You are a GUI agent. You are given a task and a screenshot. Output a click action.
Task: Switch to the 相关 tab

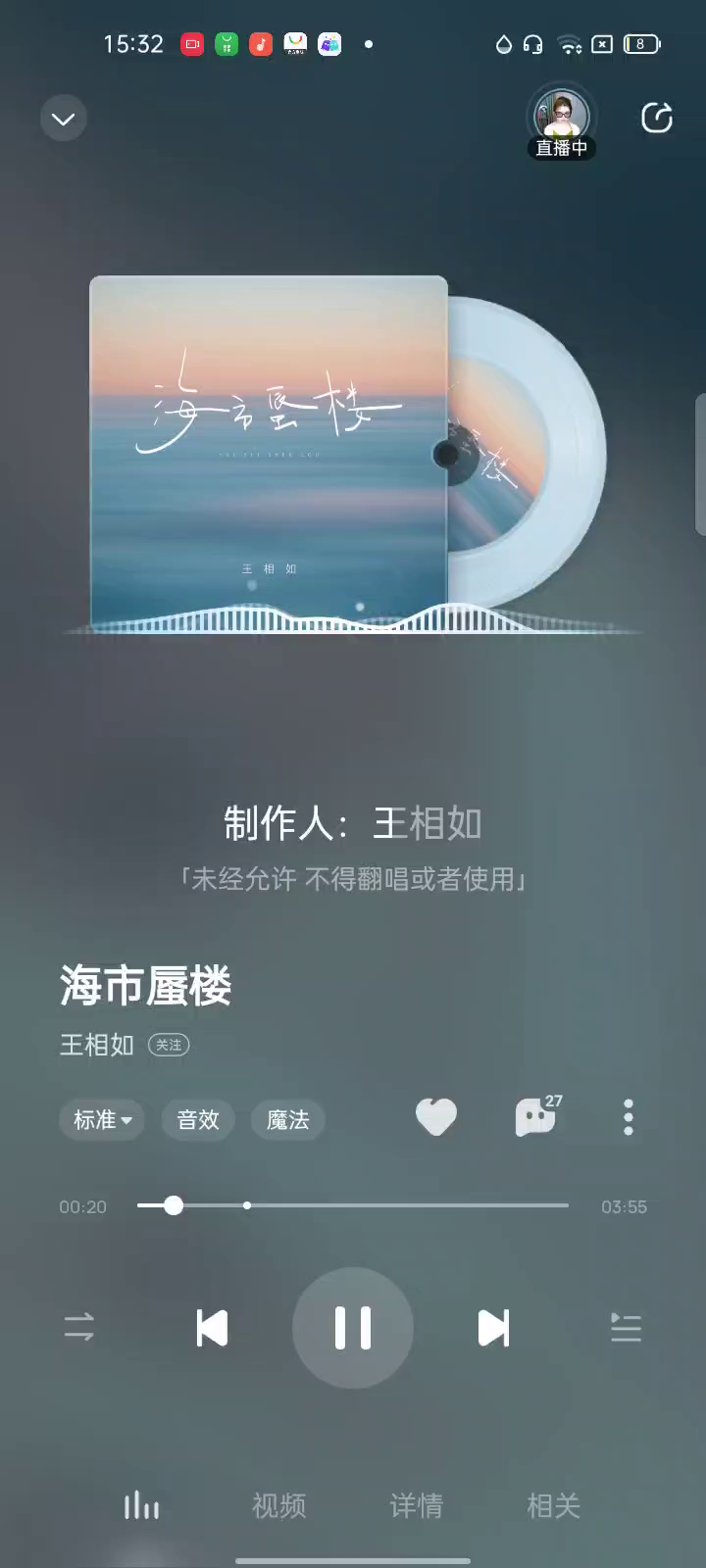click(x=554, y=1505)
